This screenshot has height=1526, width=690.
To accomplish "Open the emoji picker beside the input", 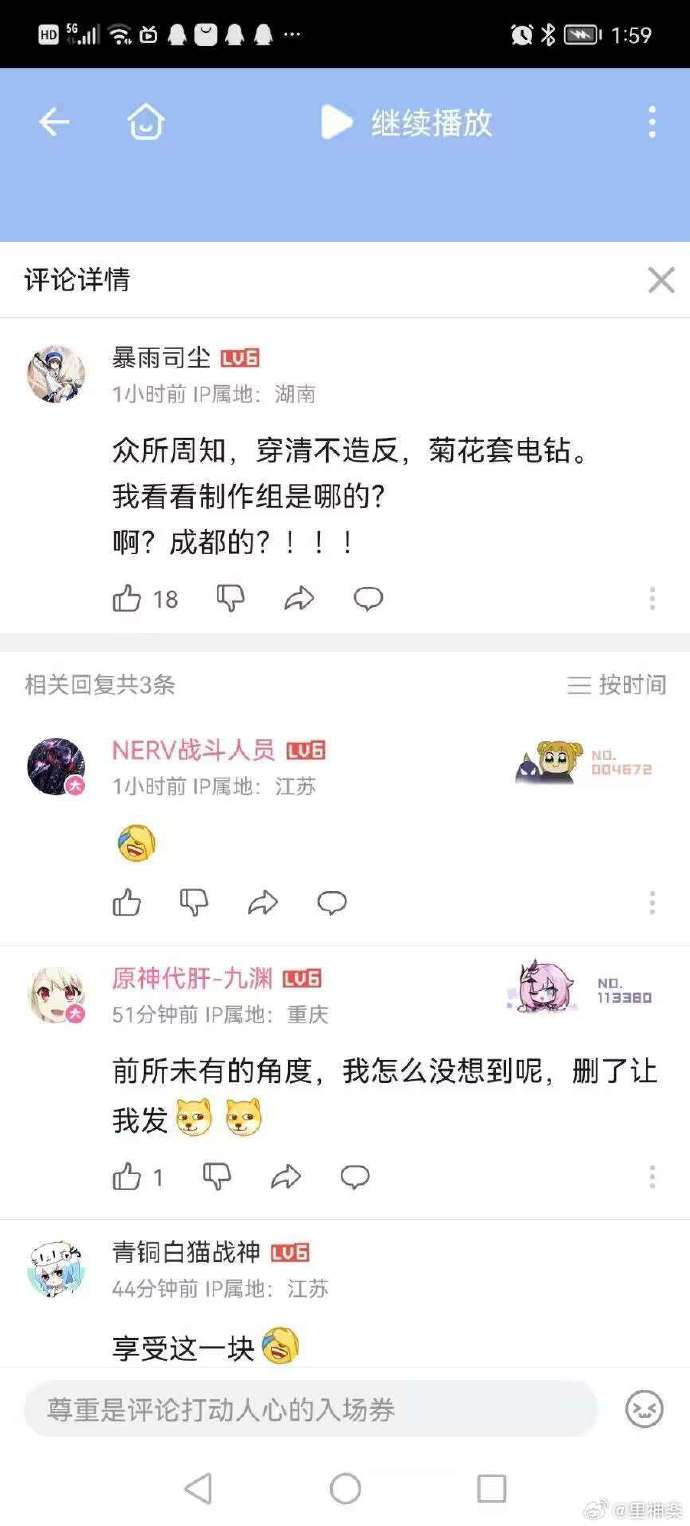I will pyautogui.click(x=644, y=1410).
